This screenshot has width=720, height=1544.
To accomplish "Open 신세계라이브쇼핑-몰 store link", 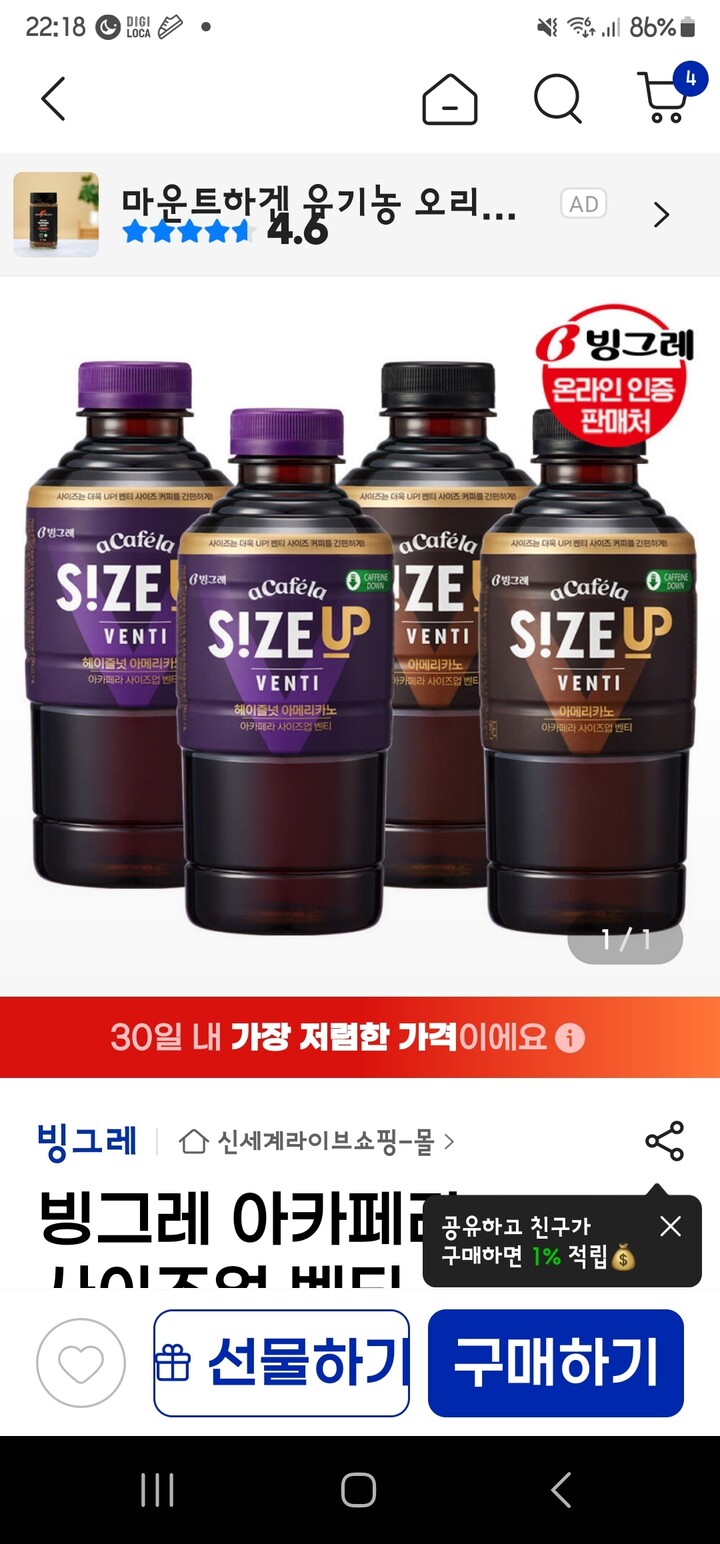I will [x=316, y=1141].
